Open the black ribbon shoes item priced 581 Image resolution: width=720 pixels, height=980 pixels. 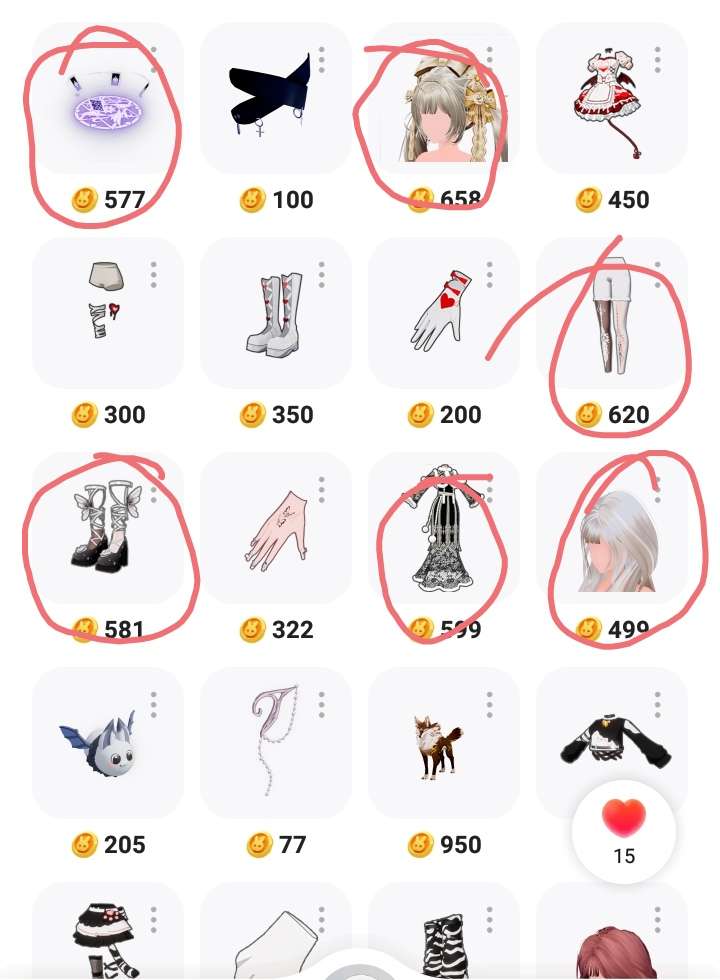pyautogui.click(x=107, y=527)
